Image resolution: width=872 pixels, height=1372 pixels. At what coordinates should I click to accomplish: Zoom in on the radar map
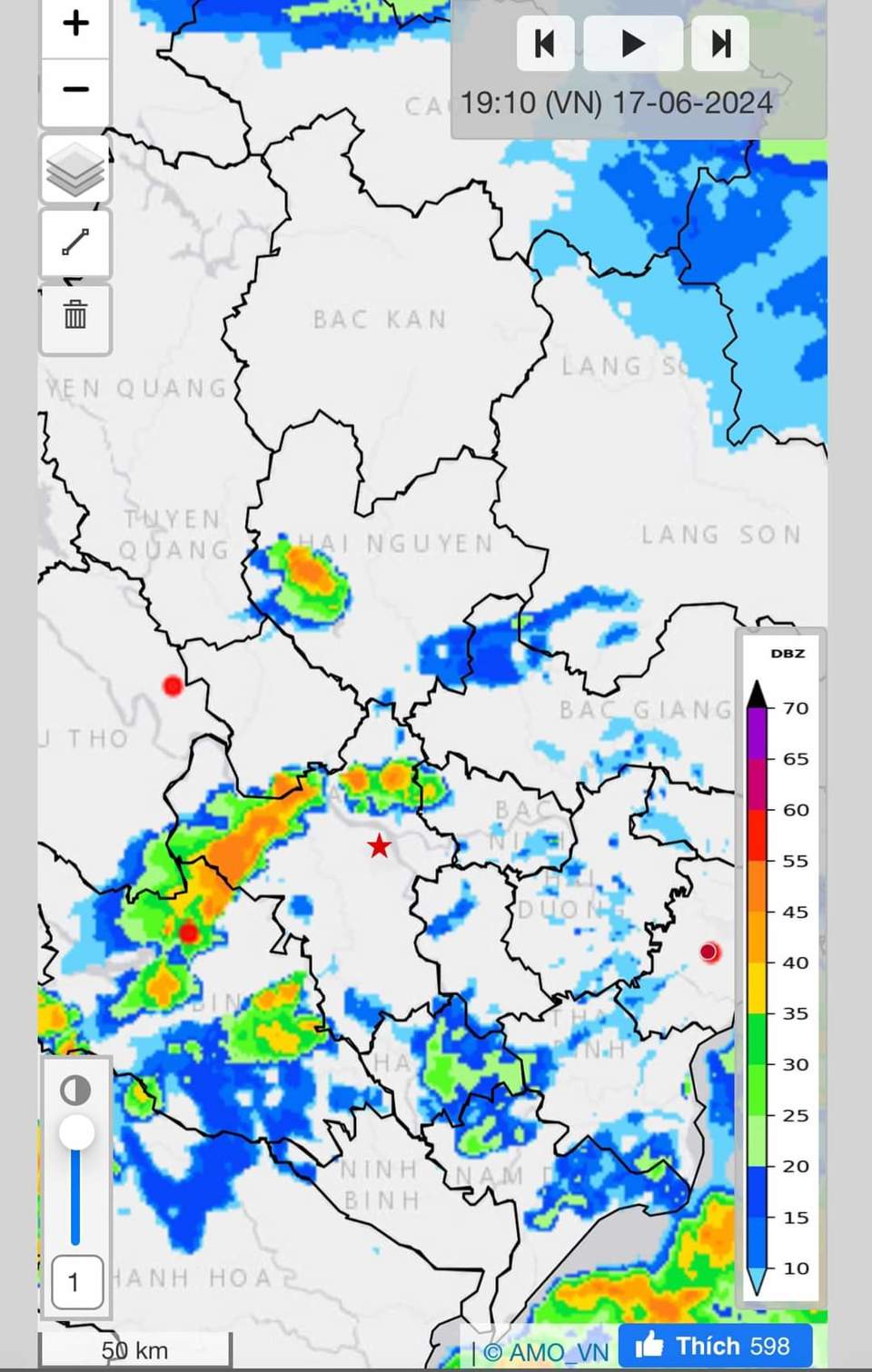pos(75,24)
